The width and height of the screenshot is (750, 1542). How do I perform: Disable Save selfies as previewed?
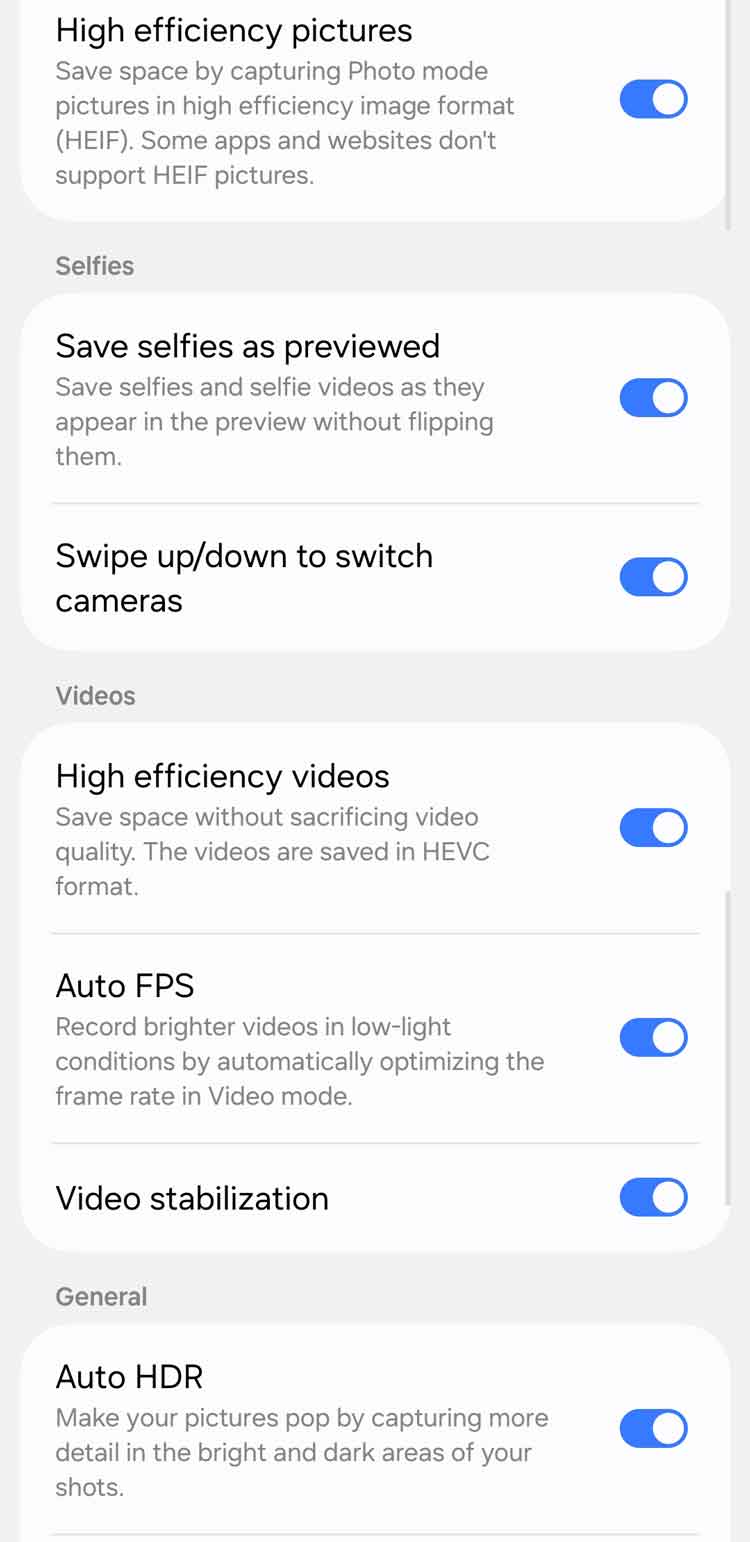(x=653, y=398)
